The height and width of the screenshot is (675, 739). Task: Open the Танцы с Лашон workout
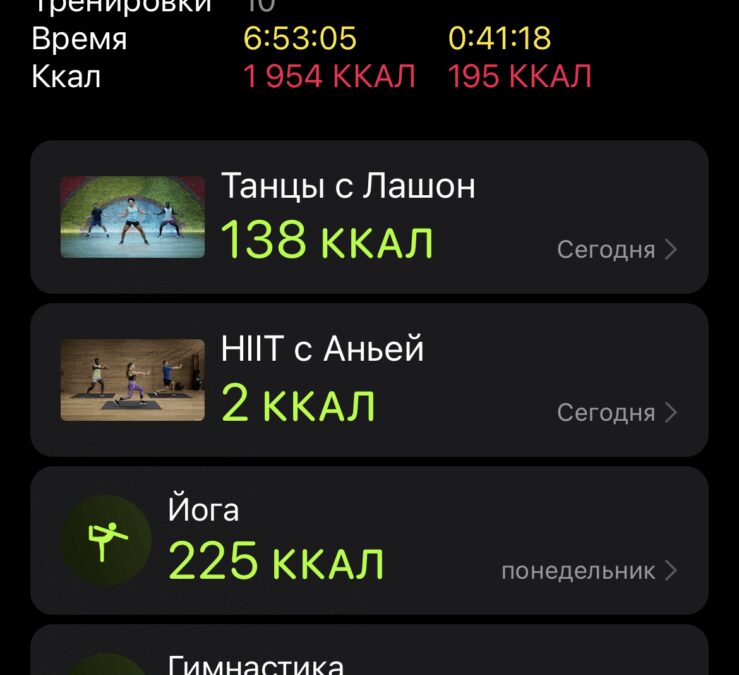368,216
